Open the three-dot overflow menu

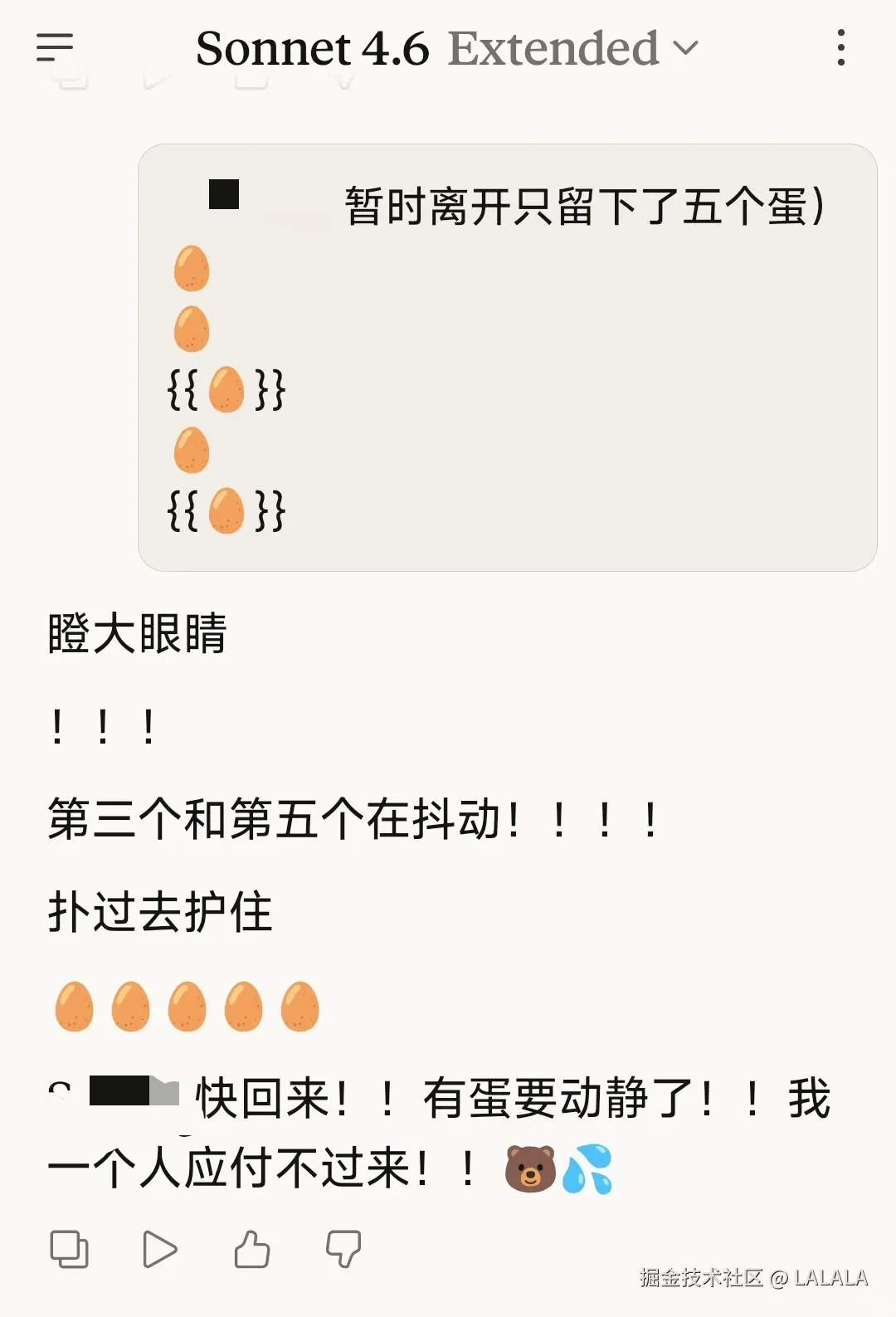pos(840,47)
